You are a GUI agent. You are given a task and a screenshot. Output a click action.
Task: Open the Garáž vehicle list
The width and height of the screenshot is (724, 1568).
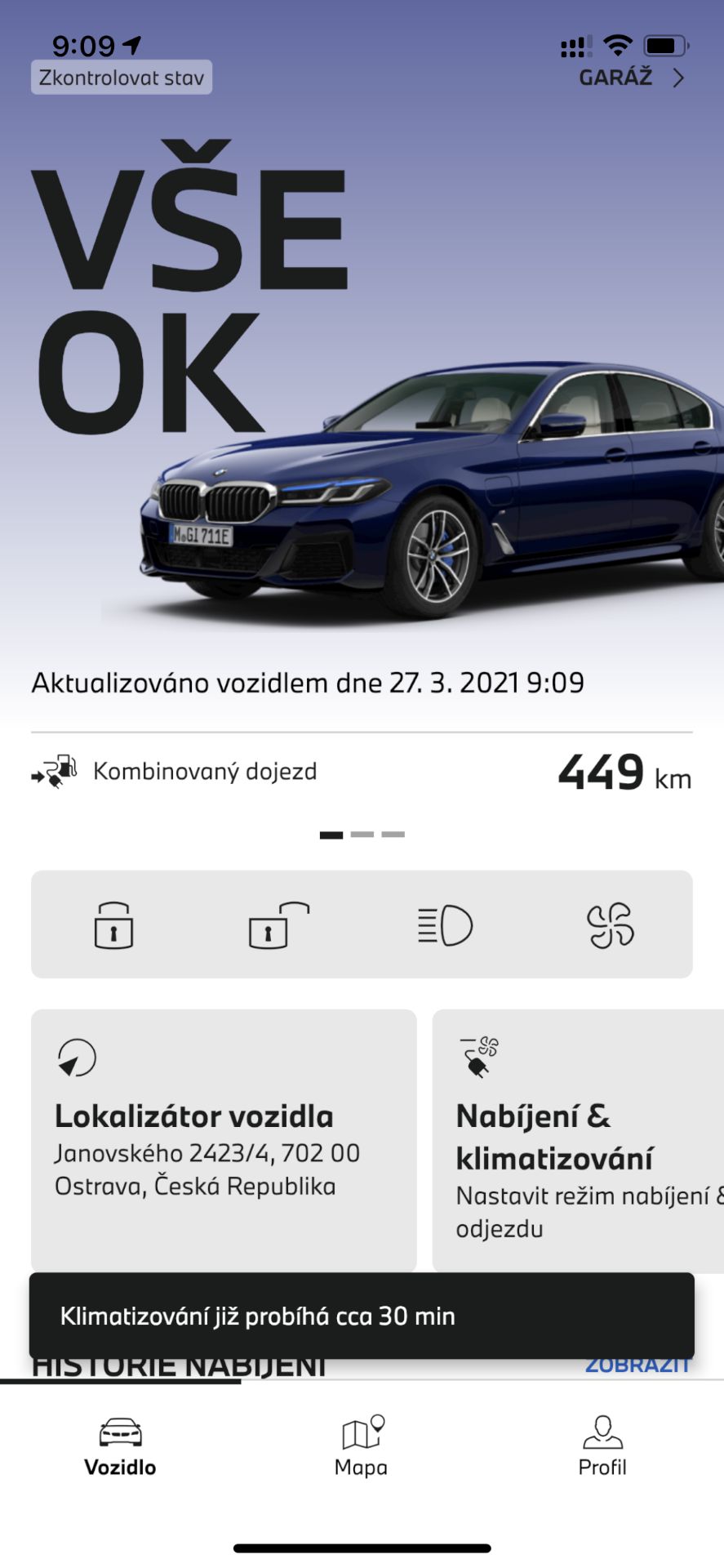(x=630, y=78)
